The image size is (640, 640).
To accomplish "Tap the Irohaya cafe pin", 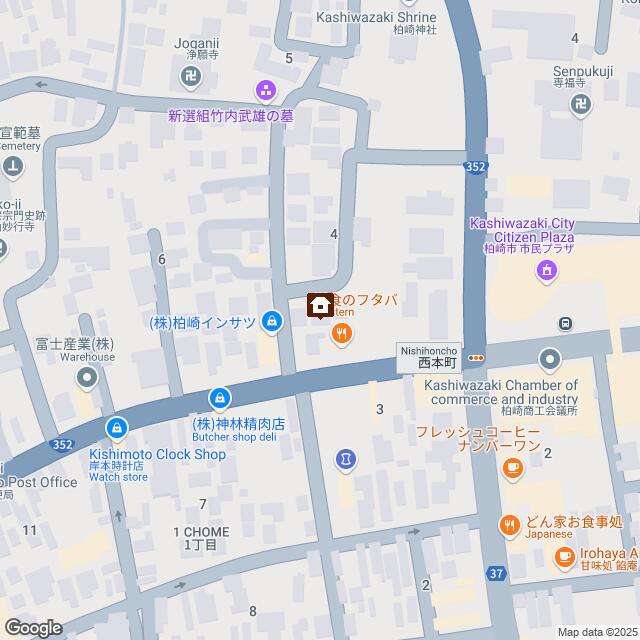I will [x=564, y=554].
